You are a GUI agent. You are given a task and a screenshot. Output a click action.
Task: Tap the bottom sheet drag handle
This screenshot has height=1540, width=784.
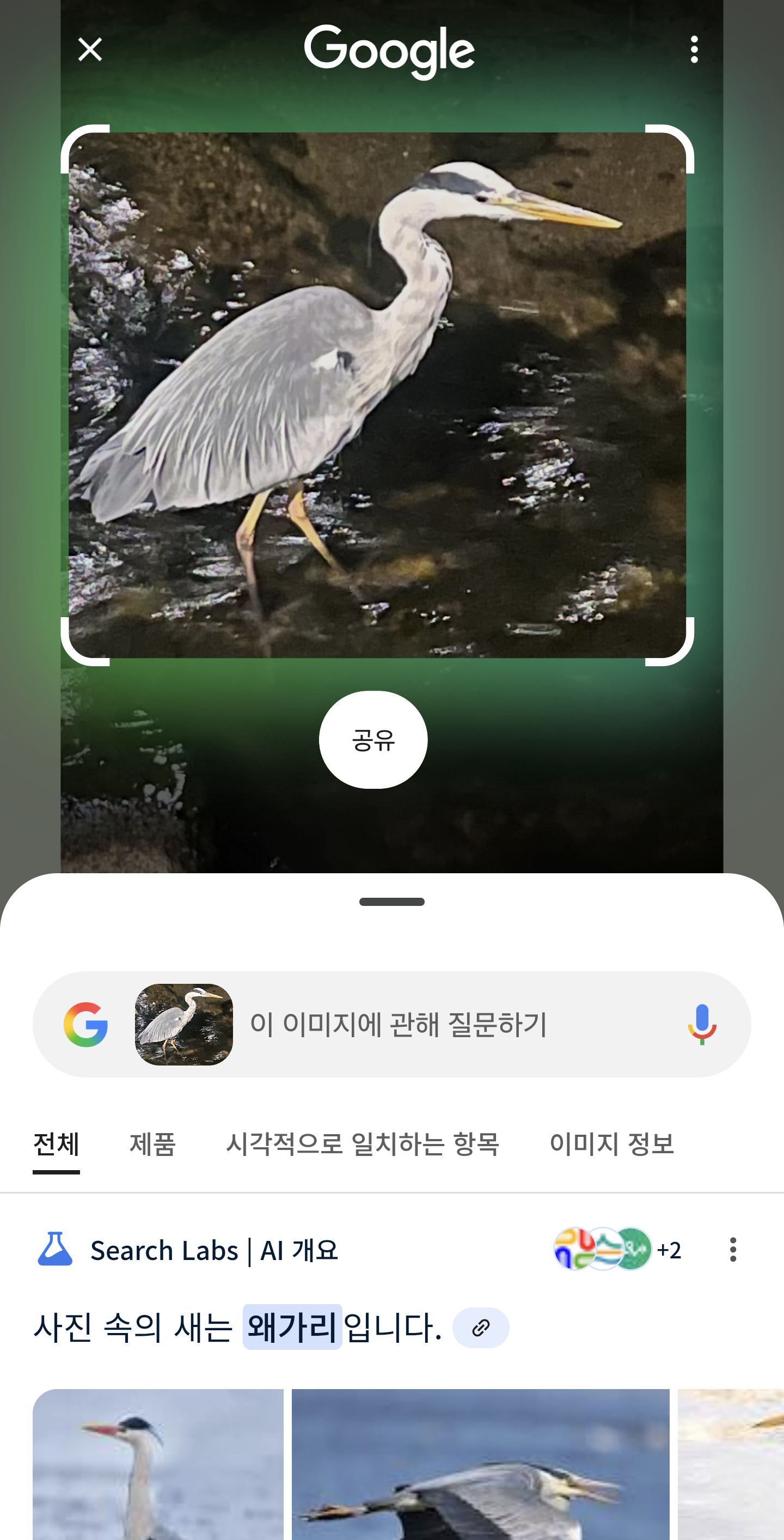tap(391, 902)
